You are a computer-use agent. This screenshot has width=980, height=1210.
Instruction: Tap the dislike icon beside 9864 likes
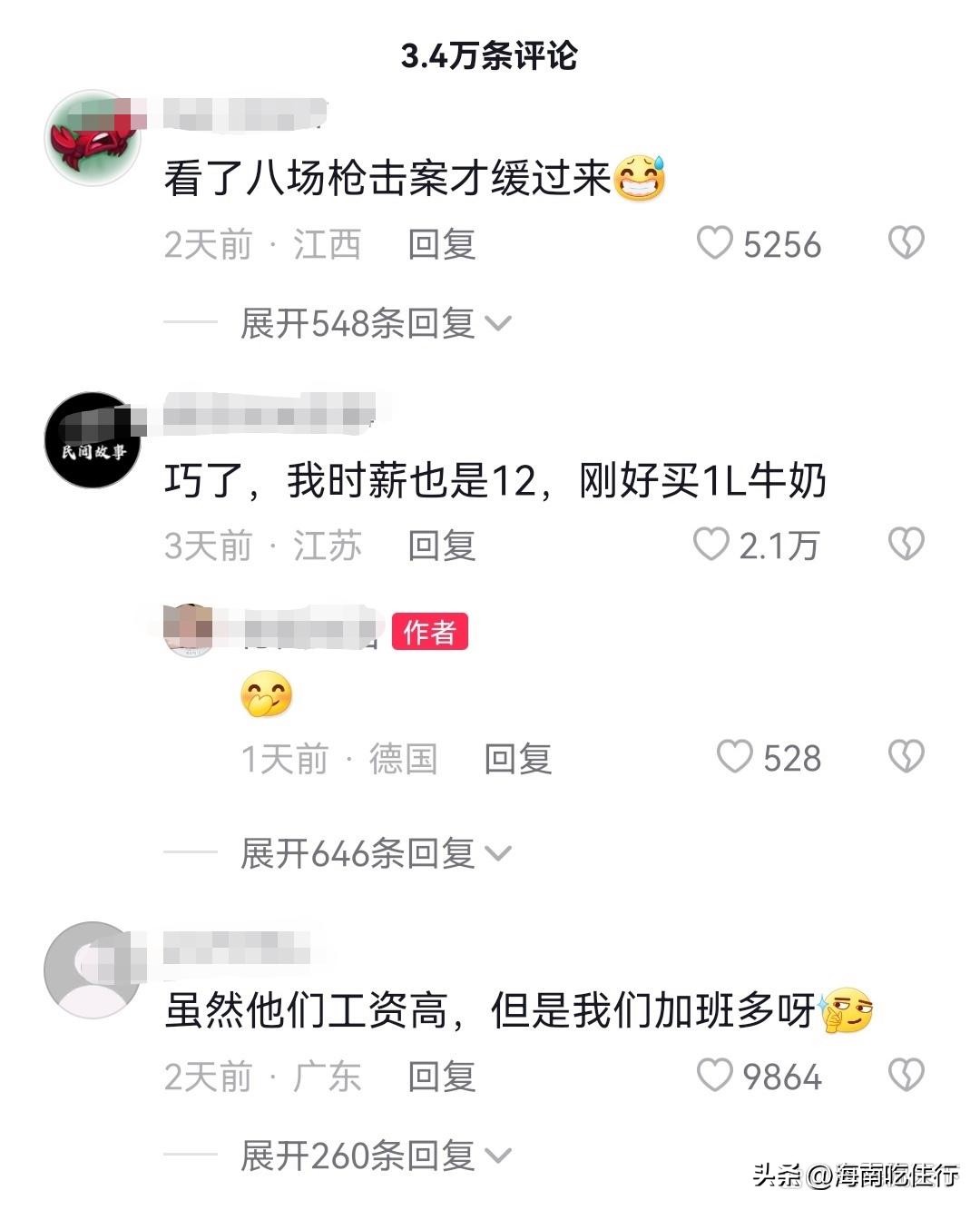906,1077
